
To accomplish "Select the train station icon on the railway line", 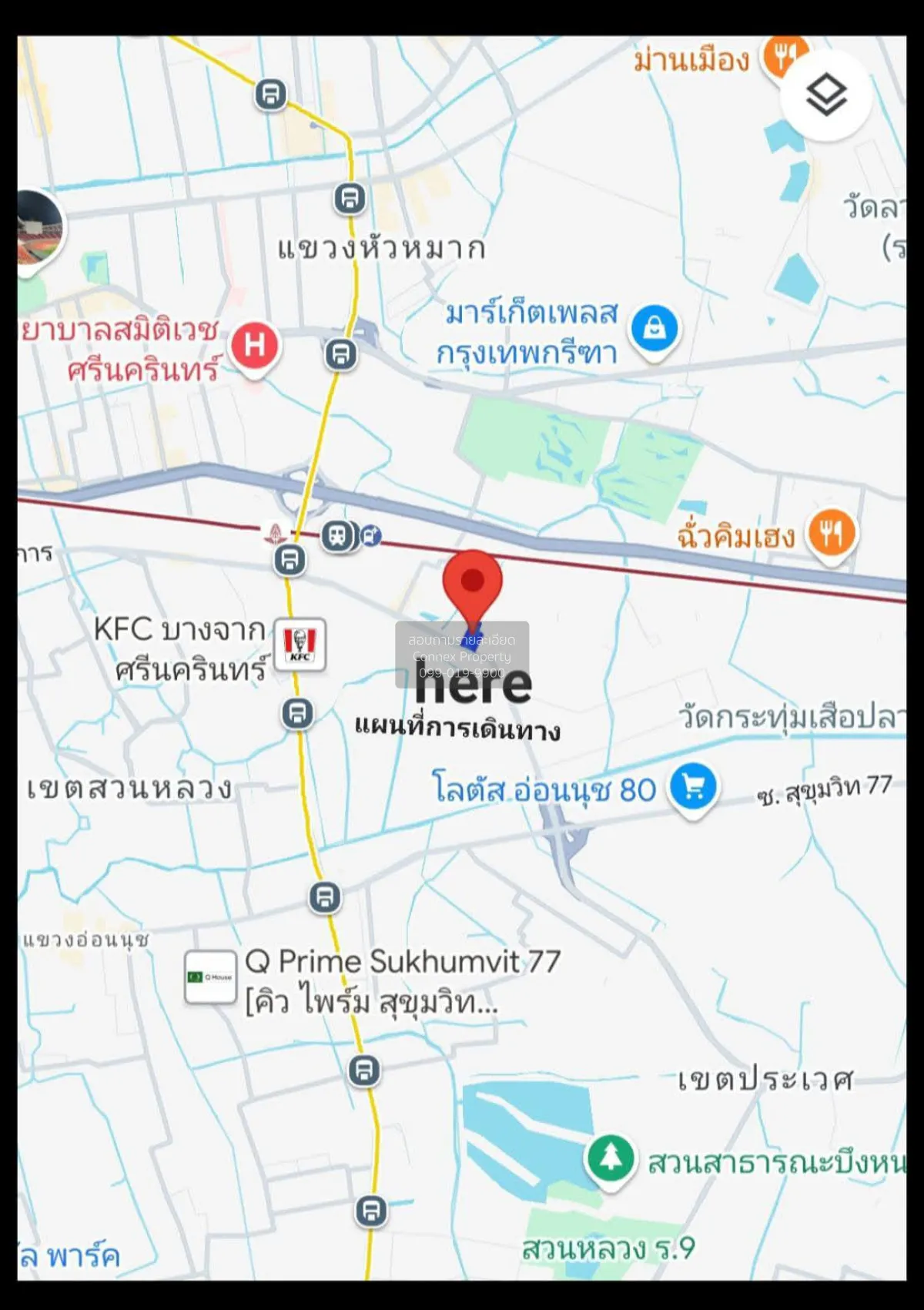I will coord(339,534).
